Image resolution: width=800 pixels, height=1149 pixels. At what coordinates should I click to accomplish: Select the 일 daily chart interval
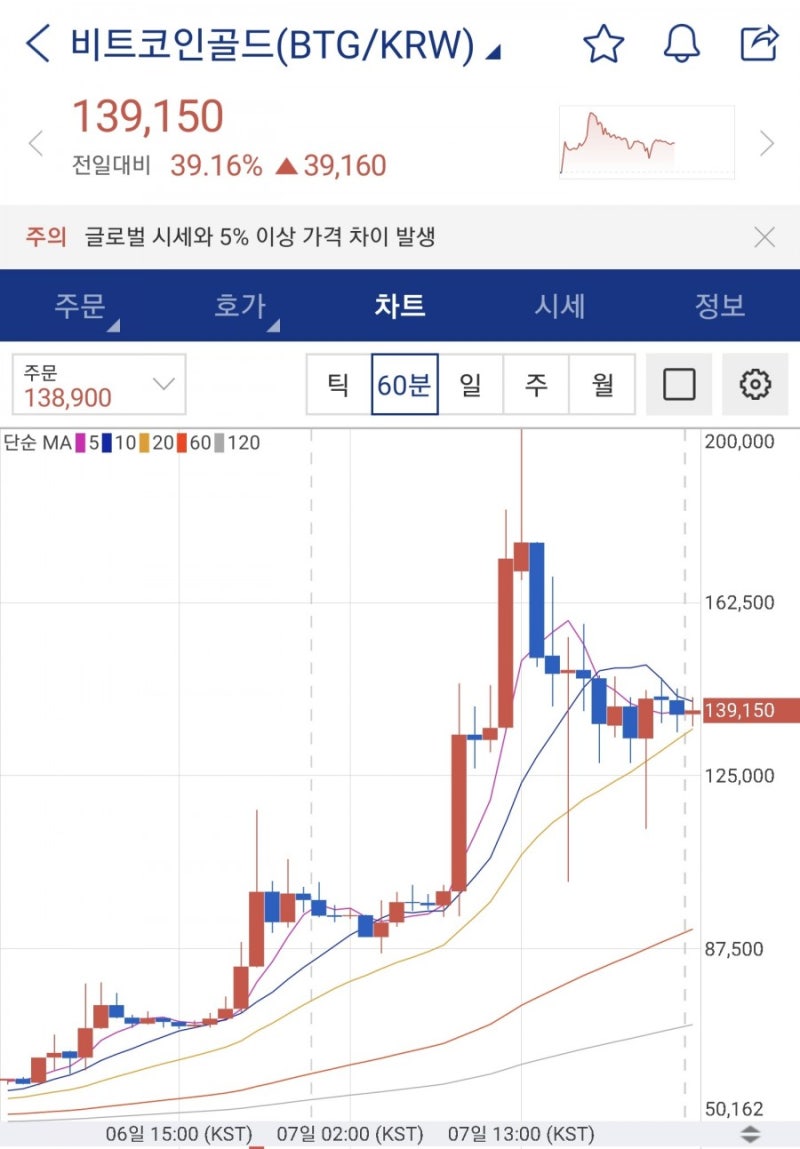(471, 383)
